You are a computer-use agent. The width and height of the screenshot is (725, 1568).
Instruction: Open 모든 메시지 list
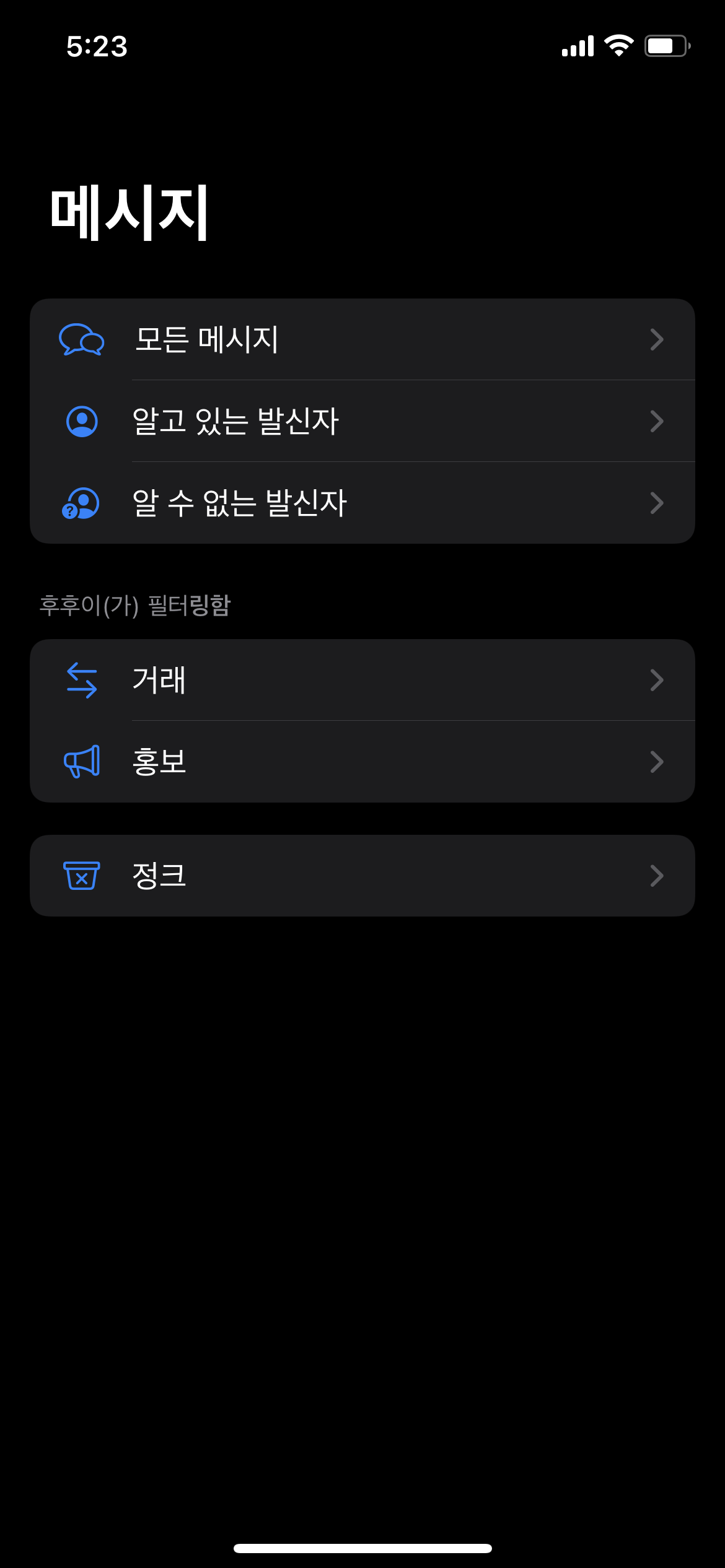[x=362, y=339]
